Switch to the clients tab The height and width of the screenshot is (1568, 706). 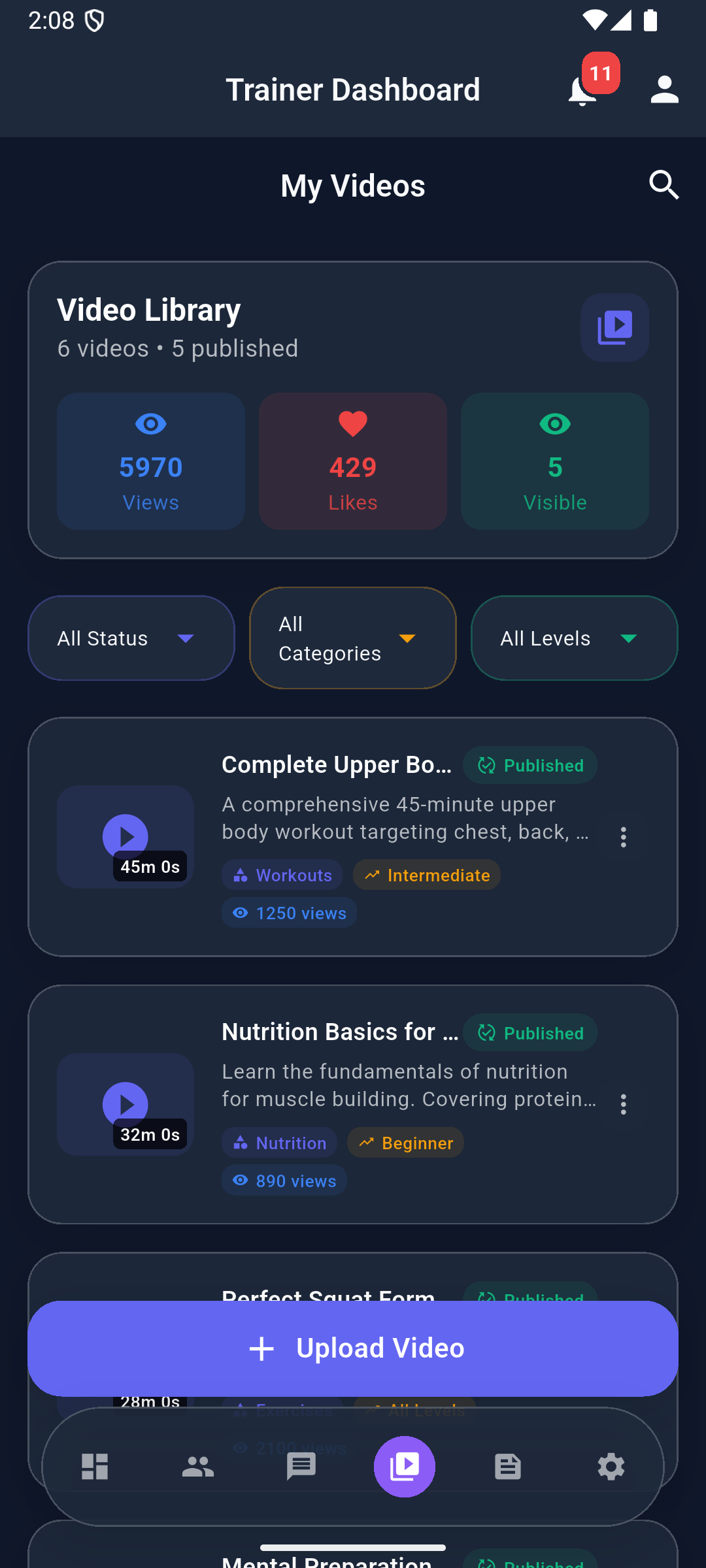click(x=198, y=1467)
